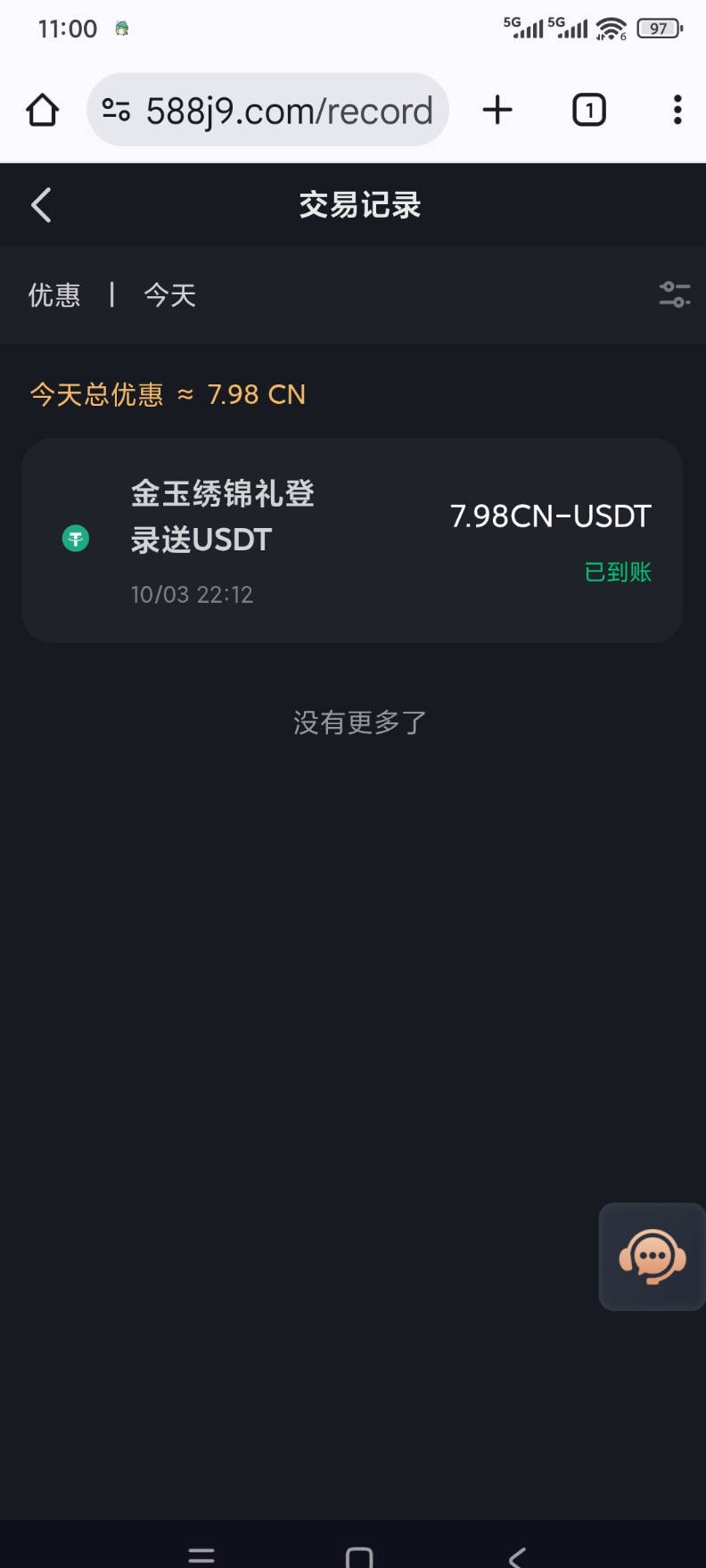Open the 金玉绣锦礼登录送USDT record

click(x=352, y=541)
